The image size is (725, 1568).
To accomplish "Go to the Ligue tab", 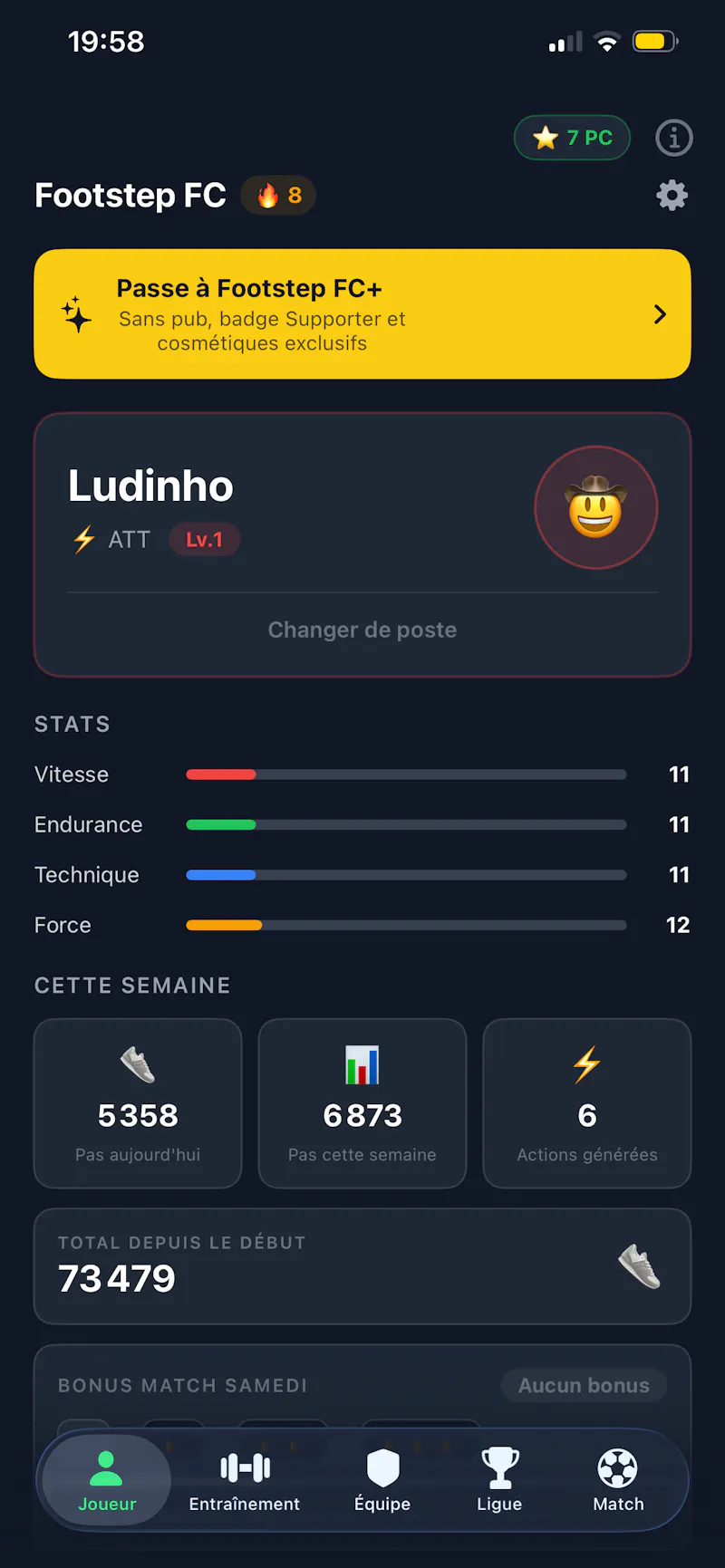I will point(499,1482).
